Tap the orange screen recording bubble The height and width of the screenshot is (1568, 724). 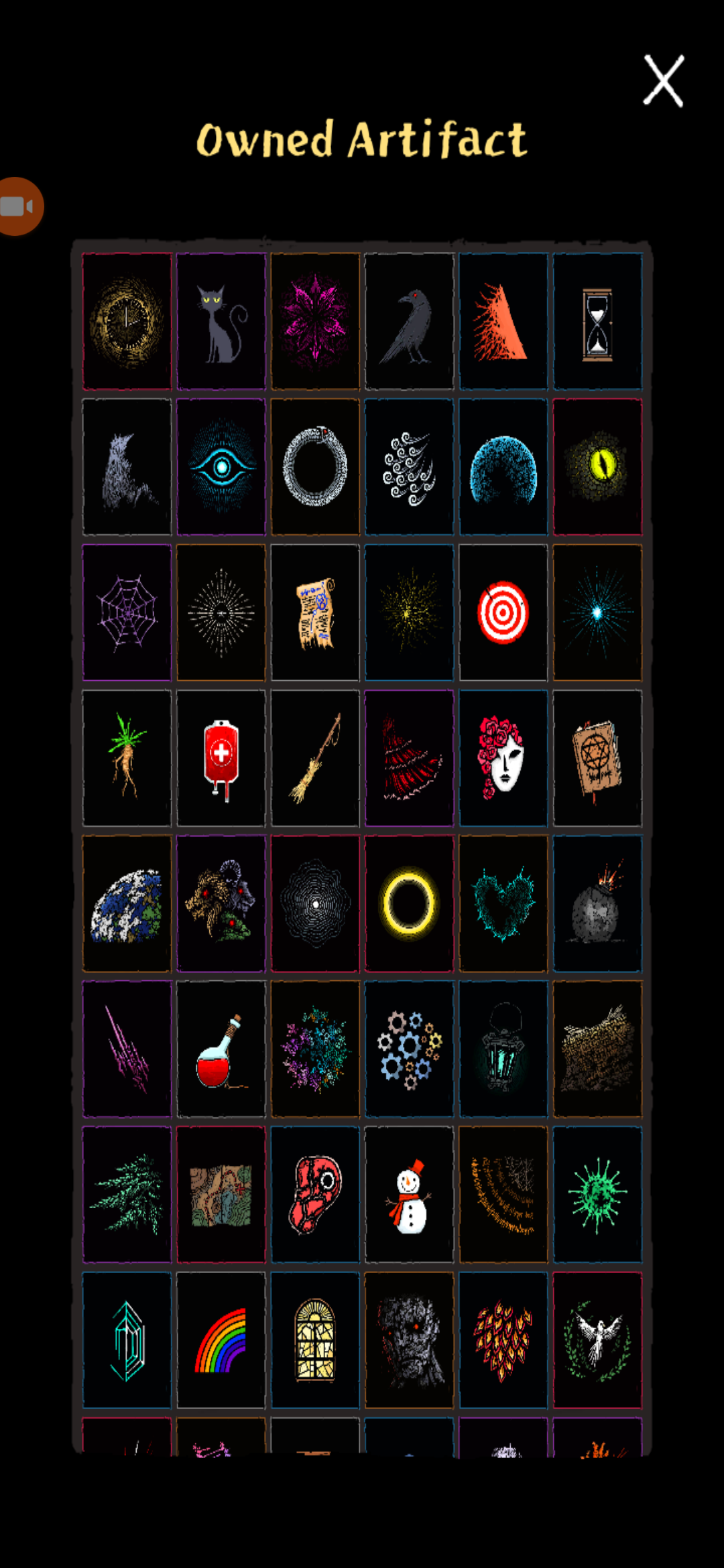(20, 206)
